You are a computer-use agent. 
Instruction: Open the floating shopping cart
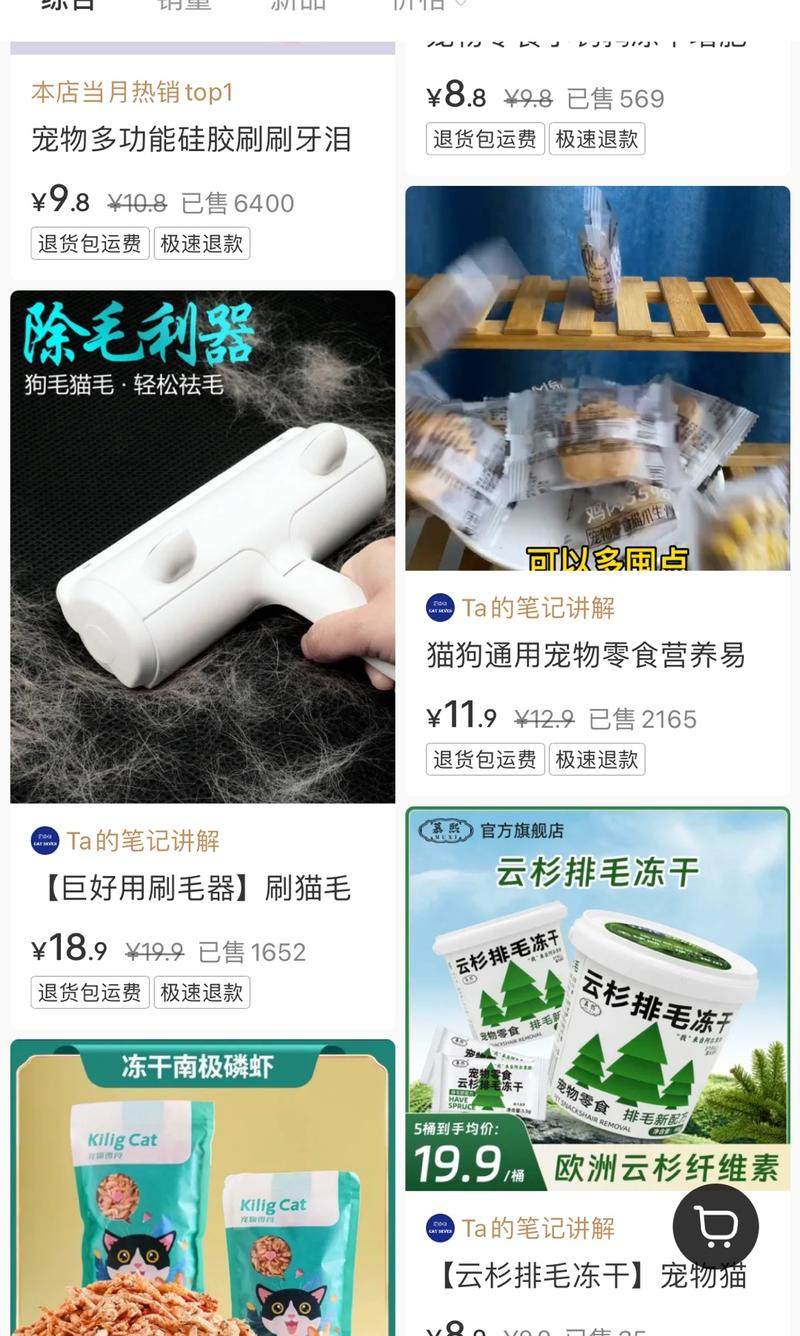point(715,1227)
